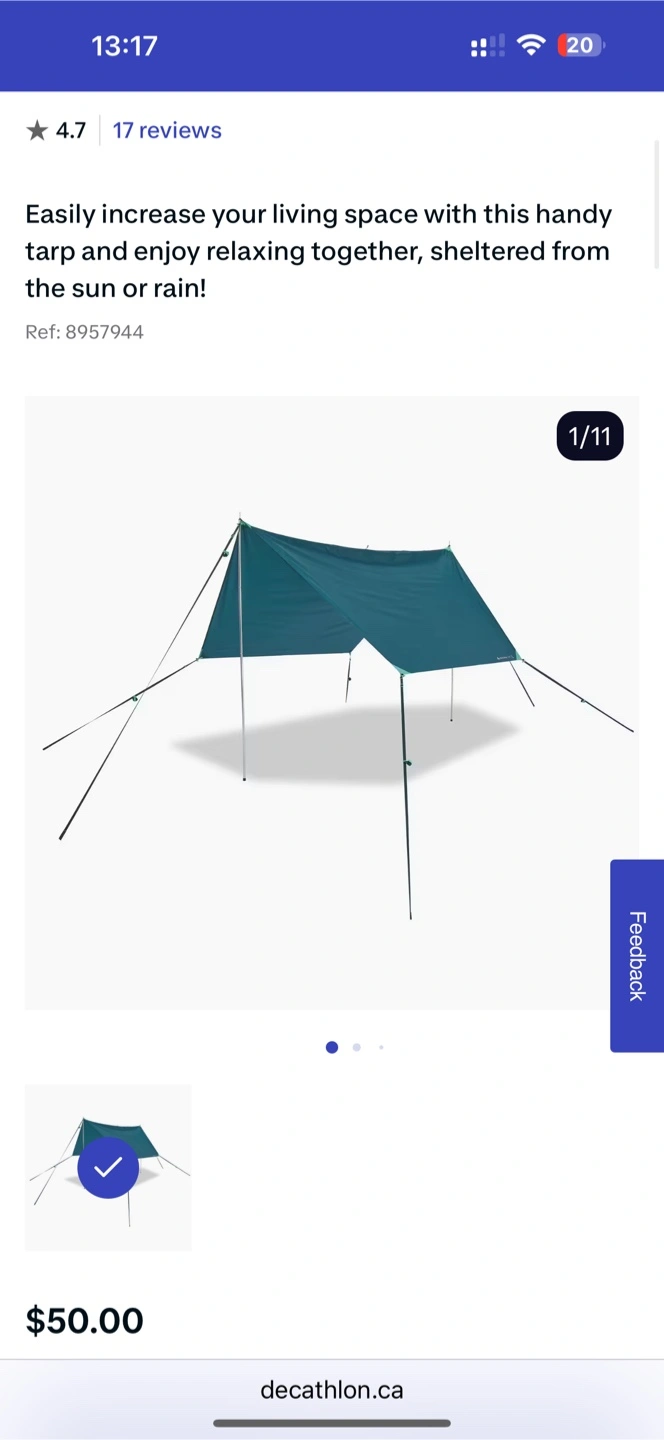Viewport: 664px width, 1440px height.
Task: Jump to the second image indicator dot
Action: [356, 1047]
